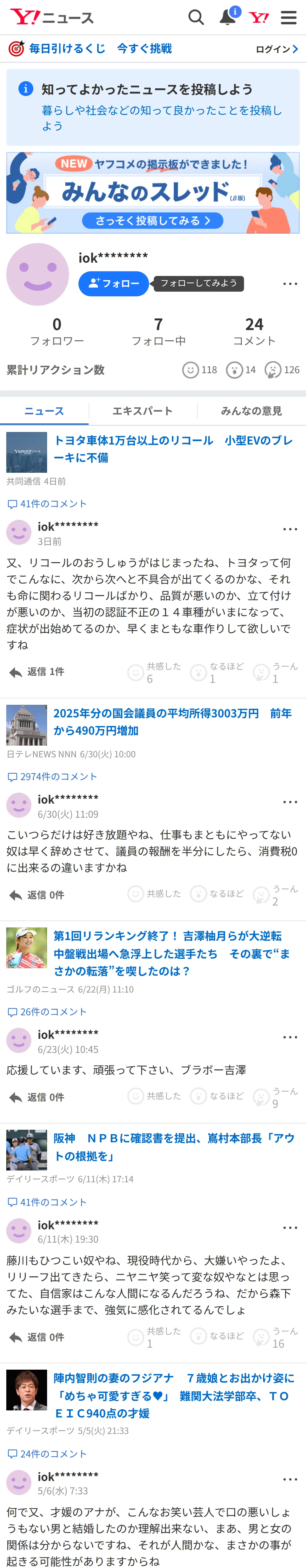Open profile overflow menu beside follow button
This screenshot has width=306, height=1568.
point(290,284)
